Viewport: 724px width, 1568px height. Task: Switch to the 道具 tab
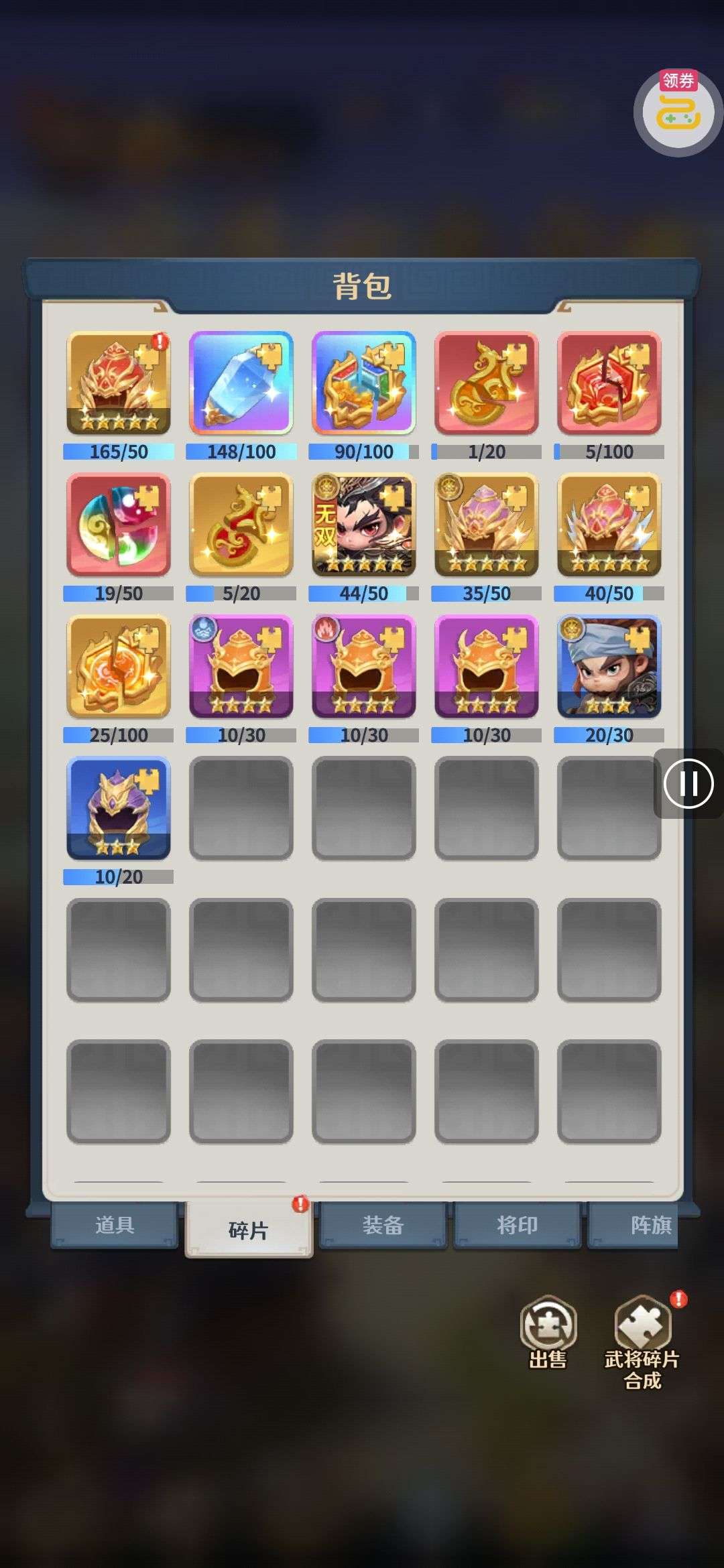(x=115, y=1225)
